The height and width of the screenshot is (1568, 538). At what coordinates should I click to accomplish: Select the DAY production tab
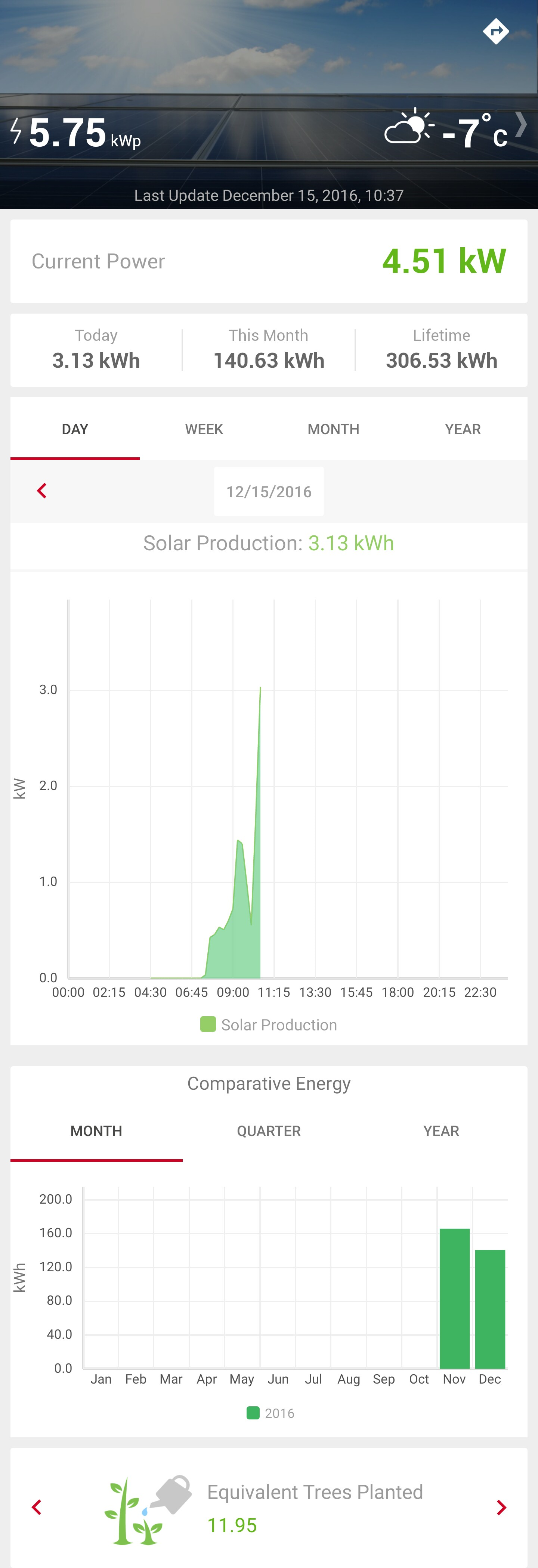click(75, 429)
